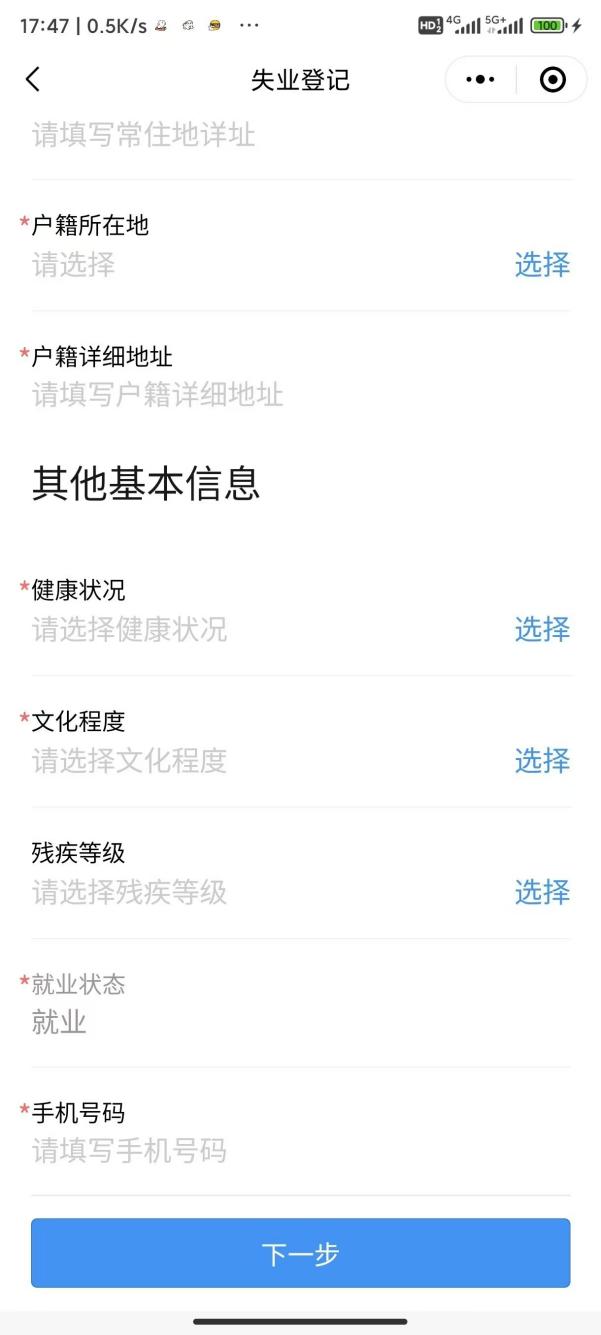Close the mini program via the circle icon
Image resolution: width=601 pixels, height=1335 pixels.
[552, 80]
